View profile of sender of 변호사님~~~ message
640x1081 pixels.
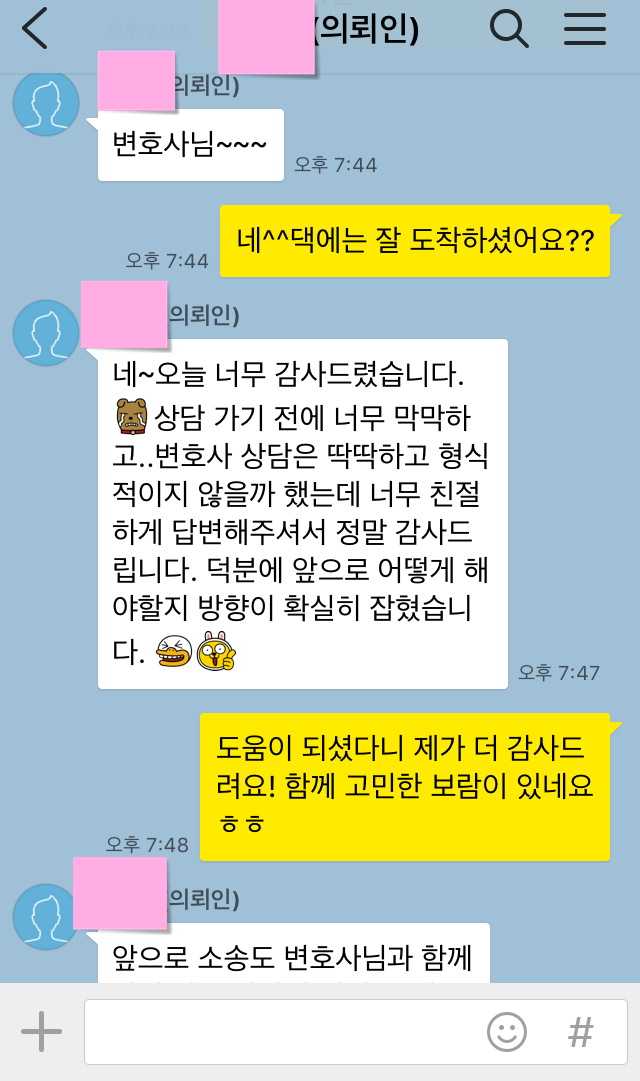coord(46,103)
